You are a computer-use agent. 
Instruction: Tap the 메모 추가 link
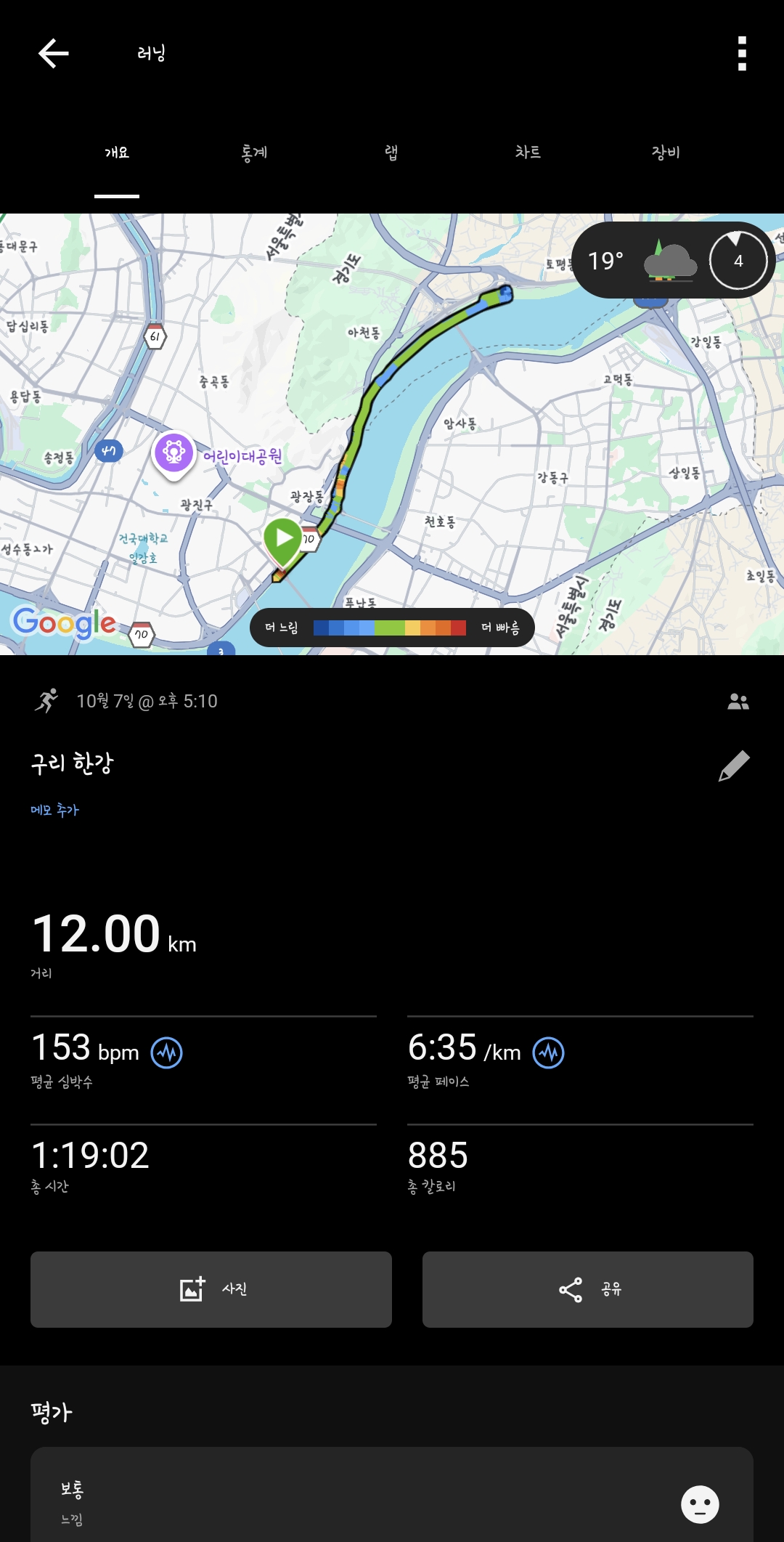(54, 810)
